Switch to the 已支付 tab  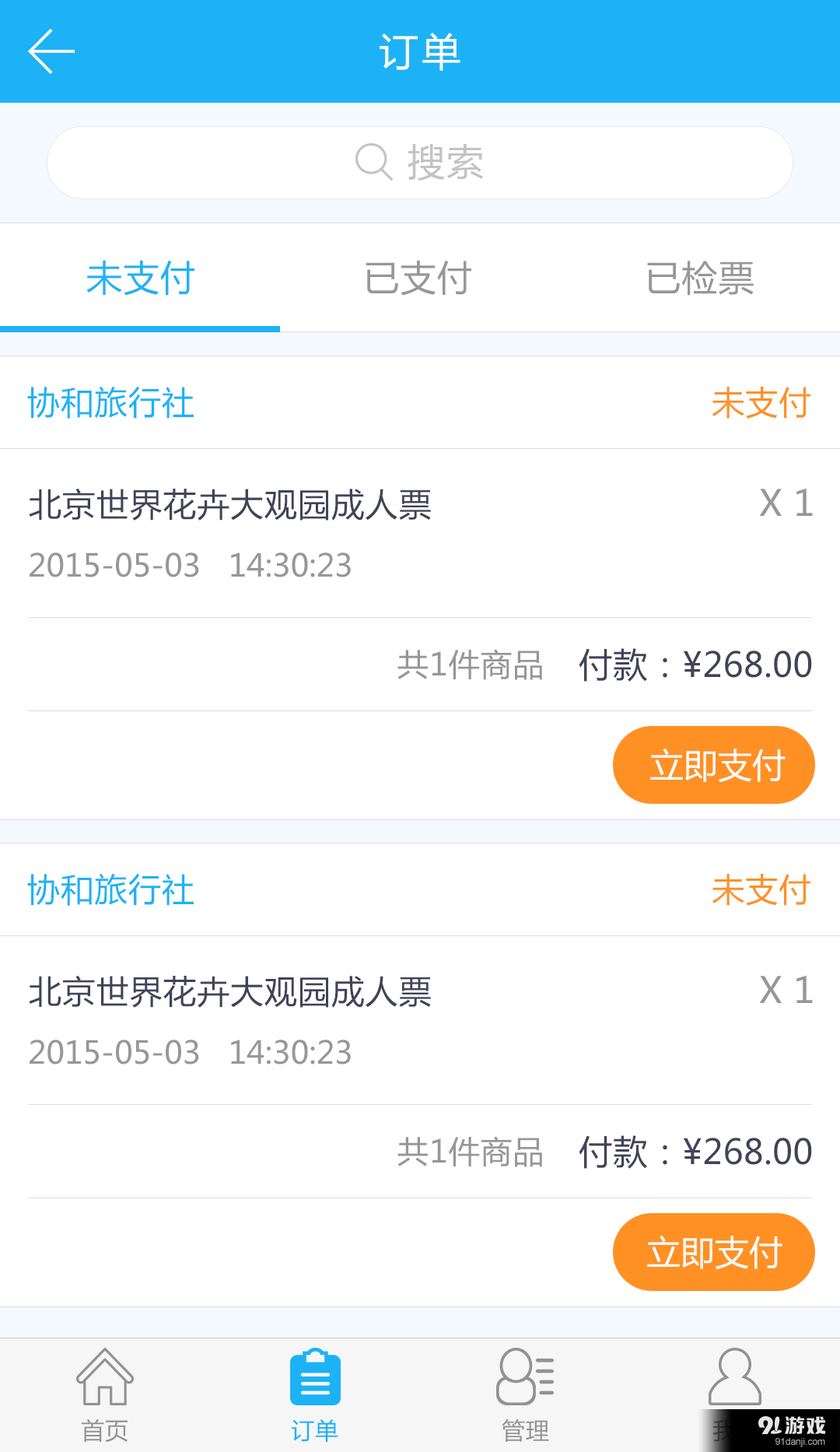418,279
